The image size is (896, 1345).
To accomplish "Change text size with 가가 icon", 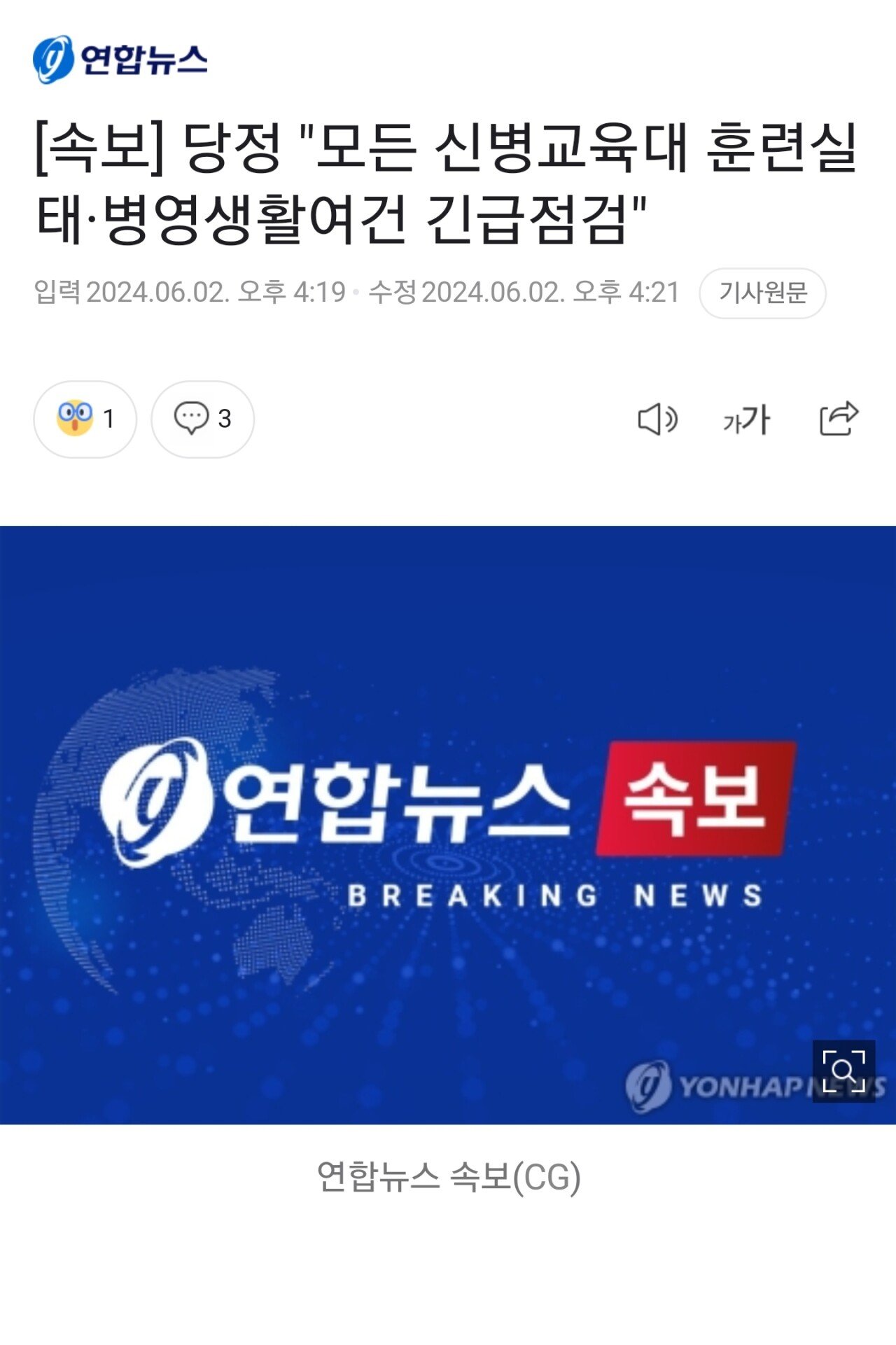I will (746, 419).
